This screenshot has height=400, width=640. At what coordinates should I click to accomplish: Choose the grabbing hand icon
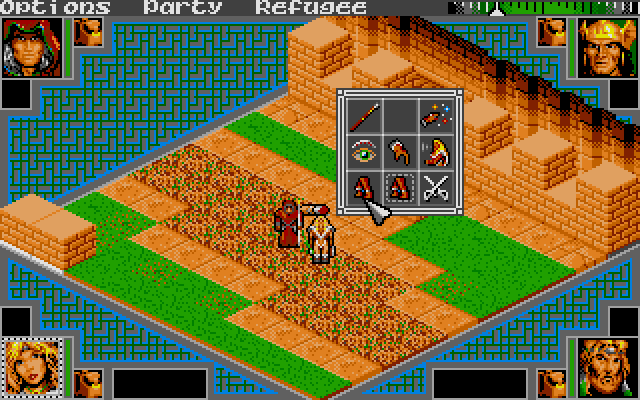[398, 151]
